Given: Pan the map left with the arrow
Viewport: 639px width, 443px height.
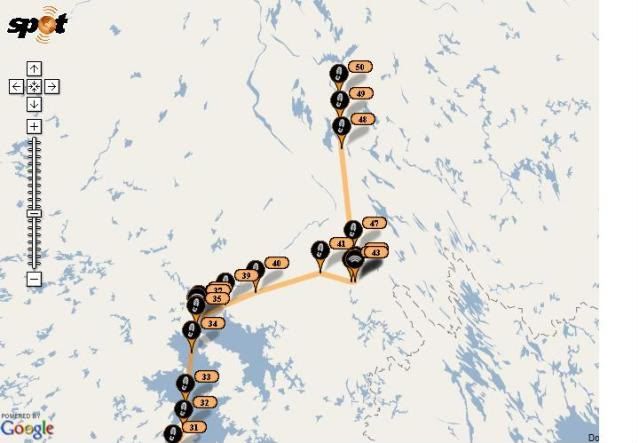Looking at the screenshot, I should tap(16, 86).
